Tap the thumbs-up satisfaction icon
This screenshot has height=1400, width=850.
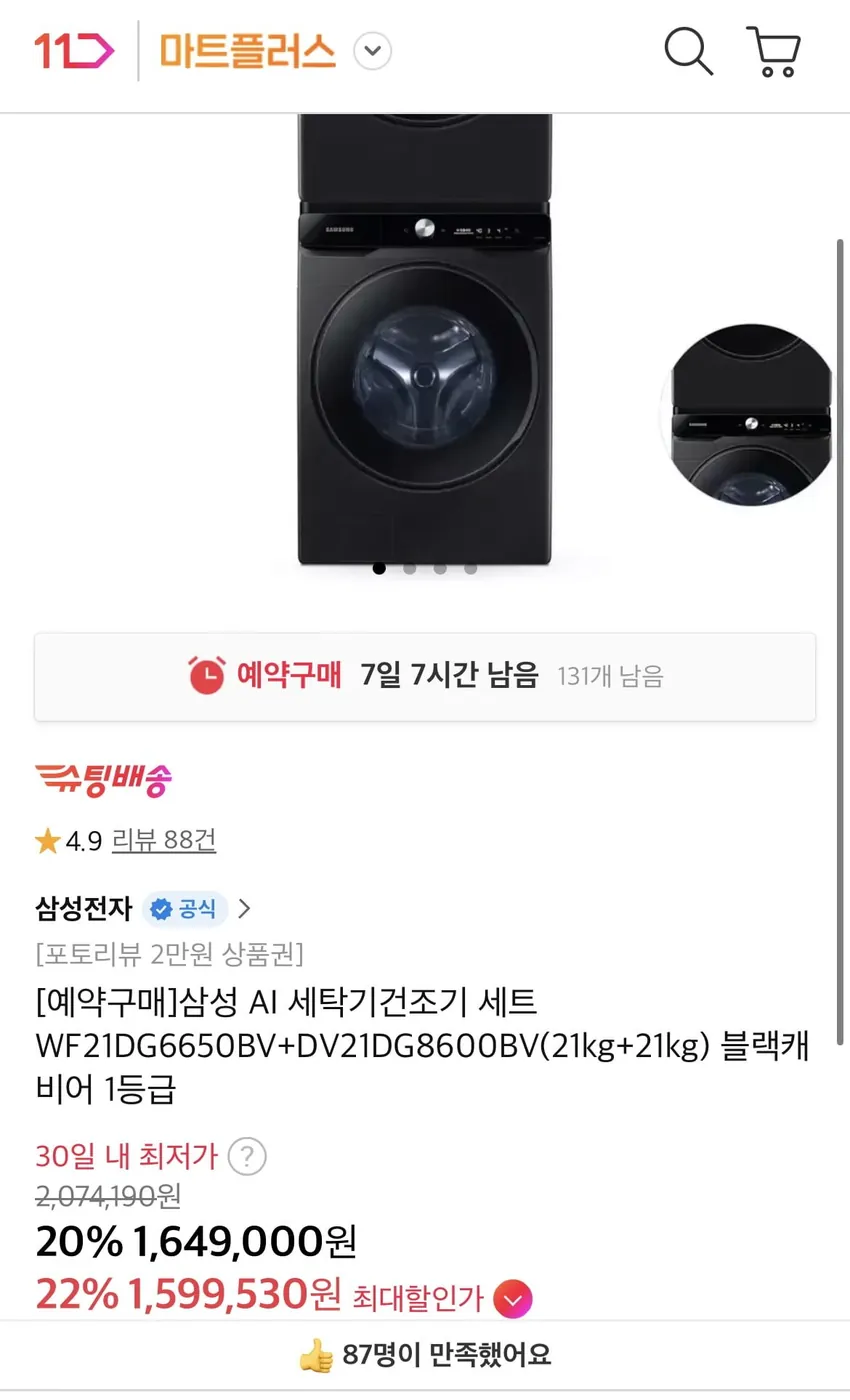coord(317,1355)
